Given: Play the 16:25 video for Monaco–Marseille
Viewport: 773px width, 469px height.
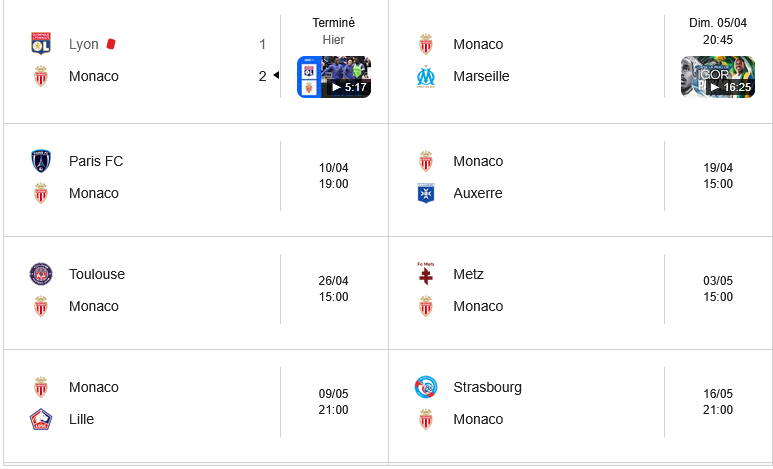Looking at the screenshot, I should click(718, 77).
